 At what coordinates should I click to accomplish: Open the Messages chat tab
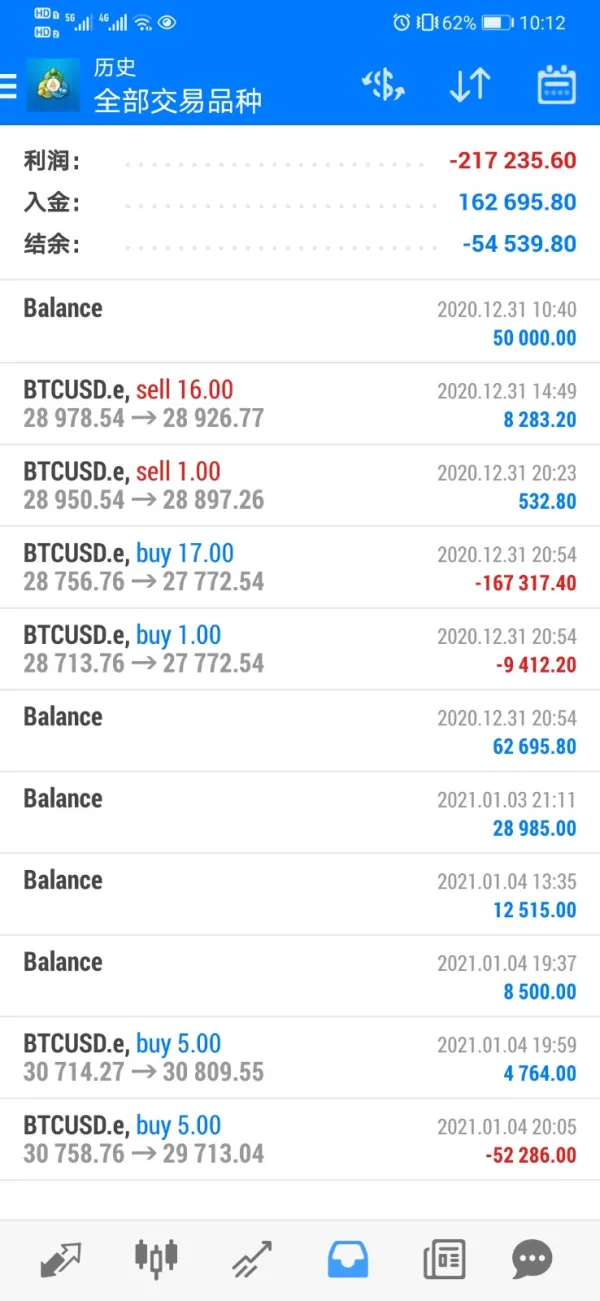coord(532,1257)
